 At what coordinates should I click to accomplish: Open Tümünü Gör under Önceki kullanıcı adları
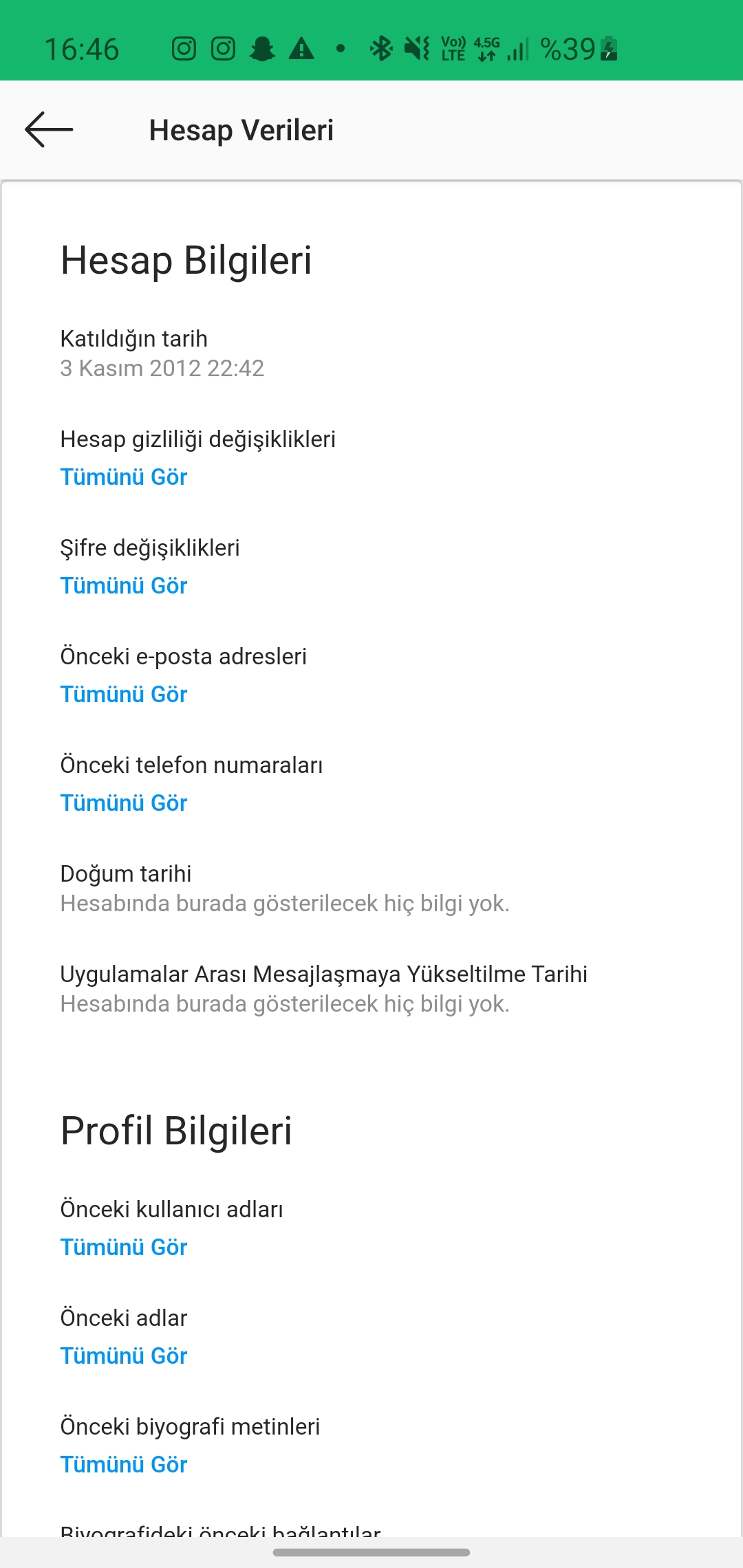[124, 1247]
